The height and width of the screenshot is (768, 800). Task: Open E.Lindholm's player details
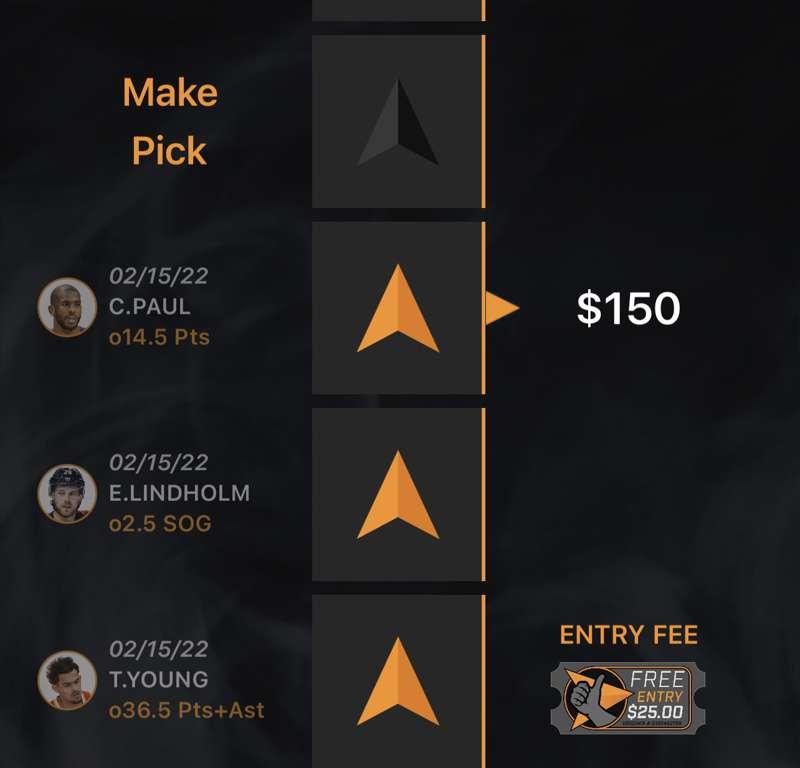(67, 493)
